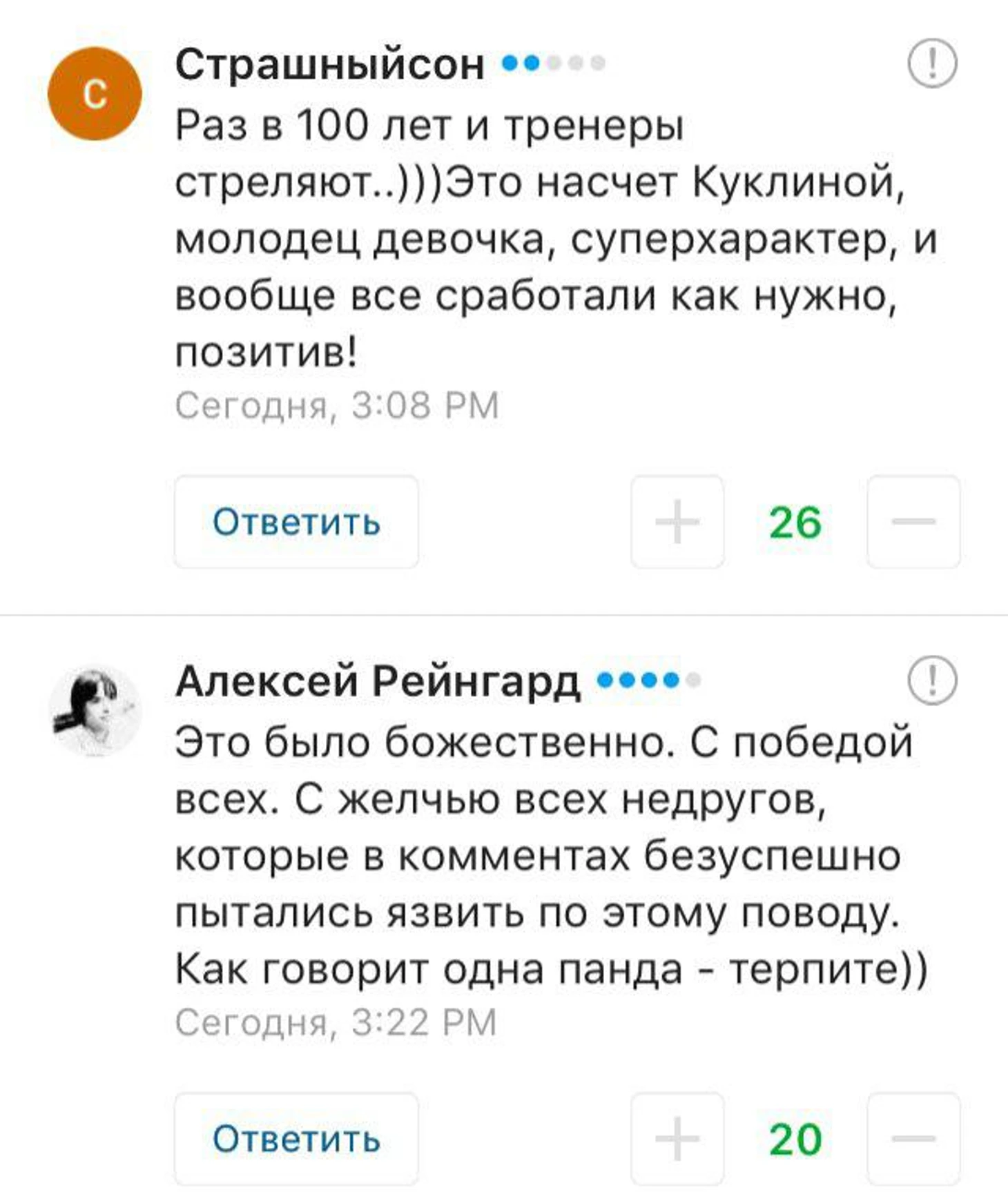
Task: Open username Алексей Рейнгард
Action: 377,681
